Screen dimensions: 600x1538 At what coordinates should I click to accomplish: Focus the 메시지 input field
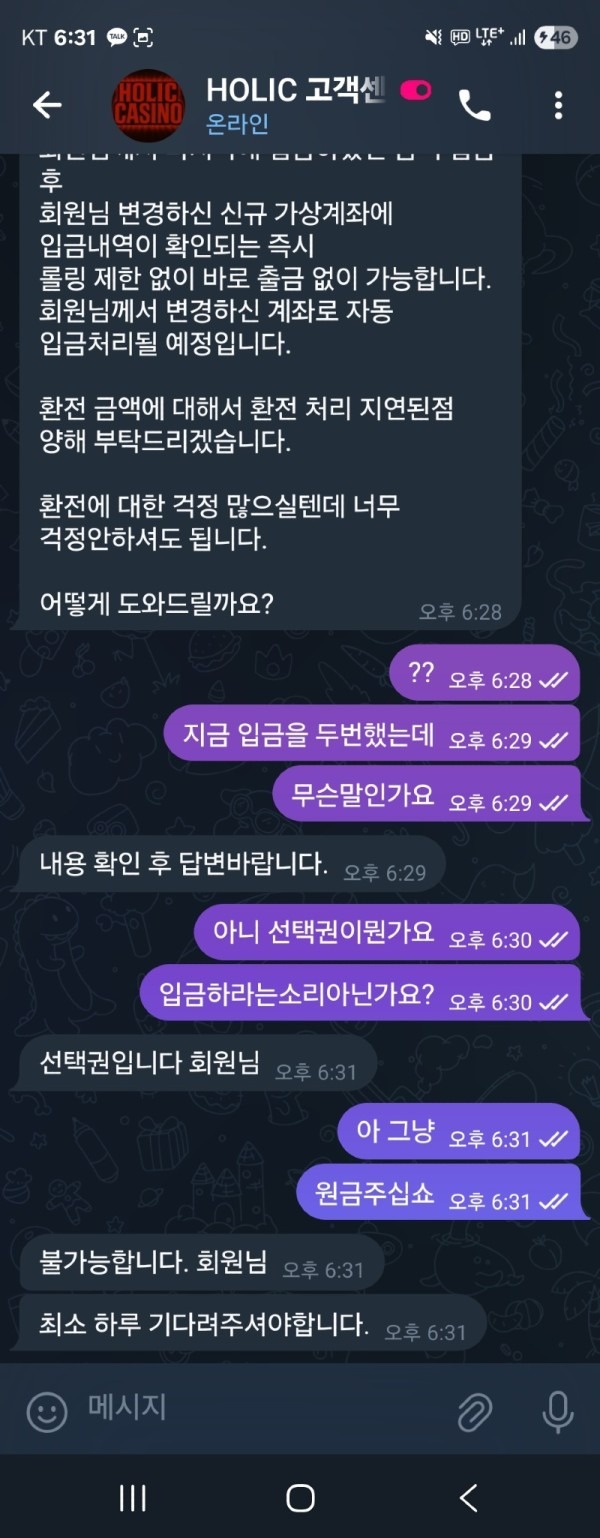[260, 1409]
